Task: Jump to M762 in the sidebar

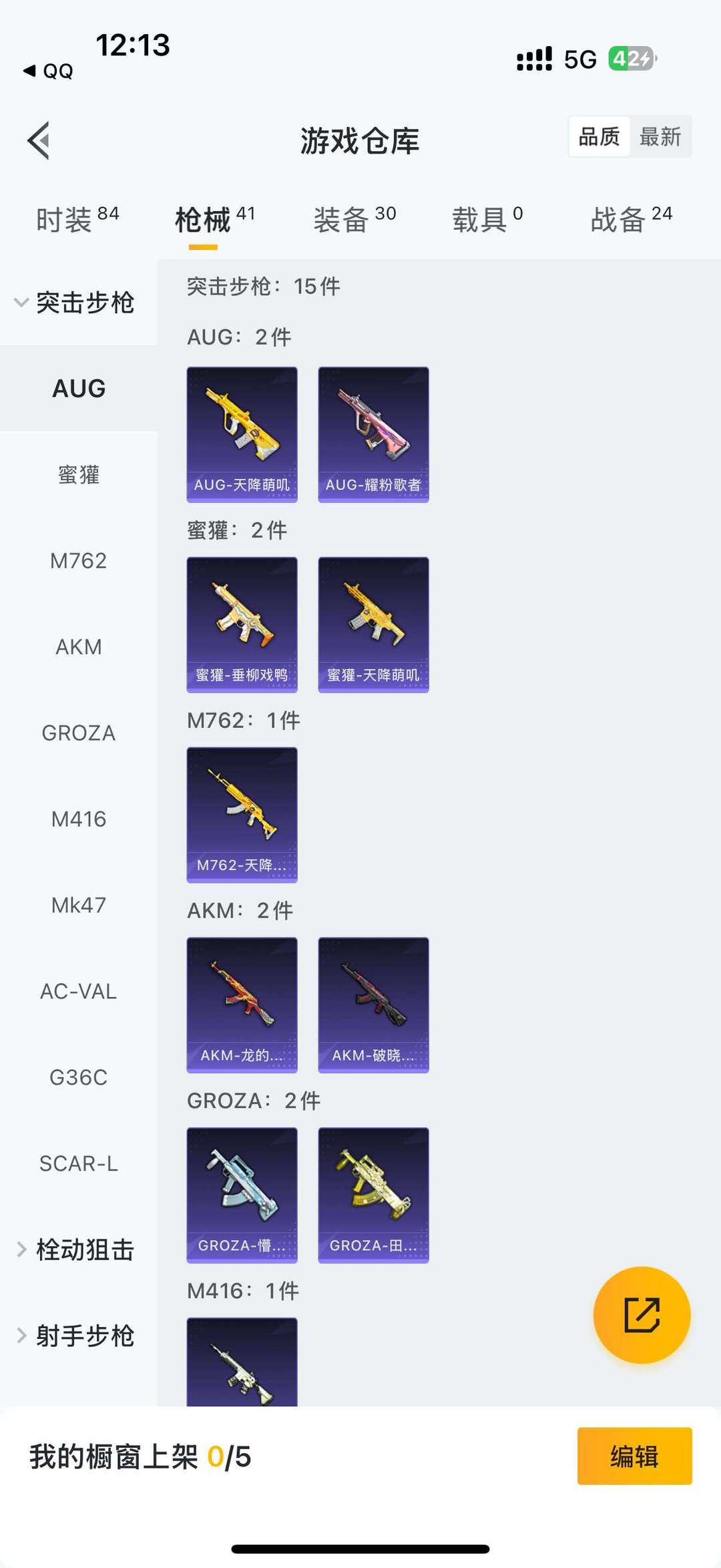Action: click(79, 561)
